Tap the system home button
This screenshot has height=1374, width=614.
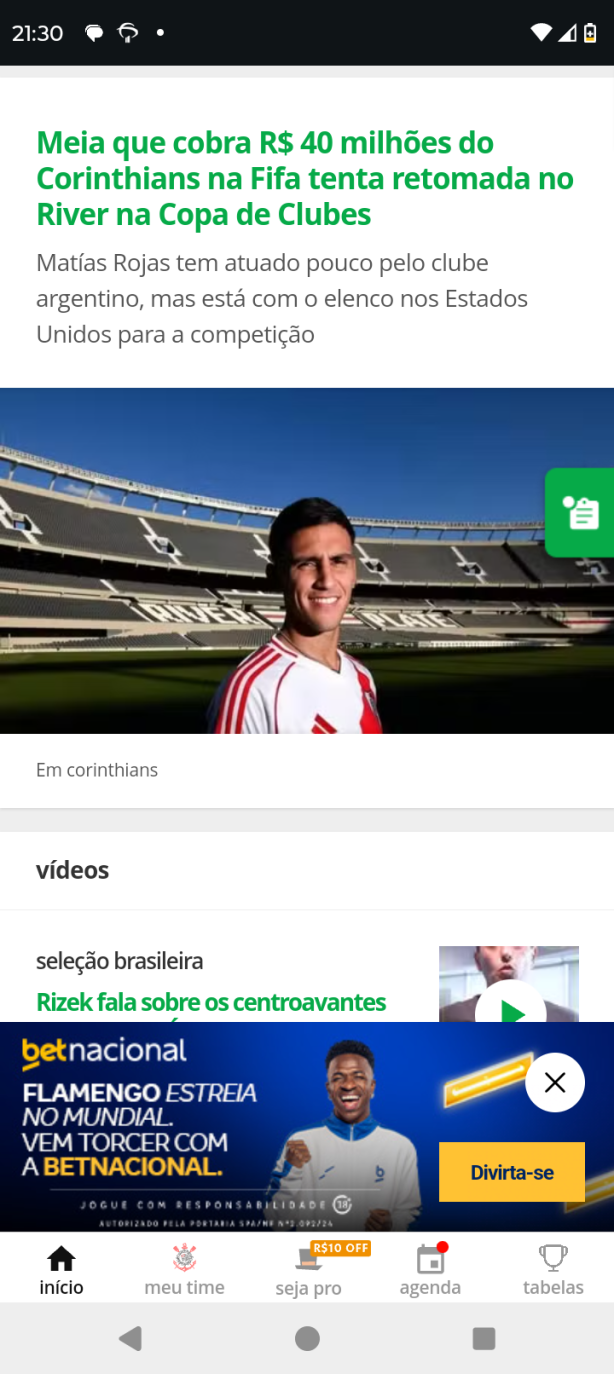(x=307, y=1338)
